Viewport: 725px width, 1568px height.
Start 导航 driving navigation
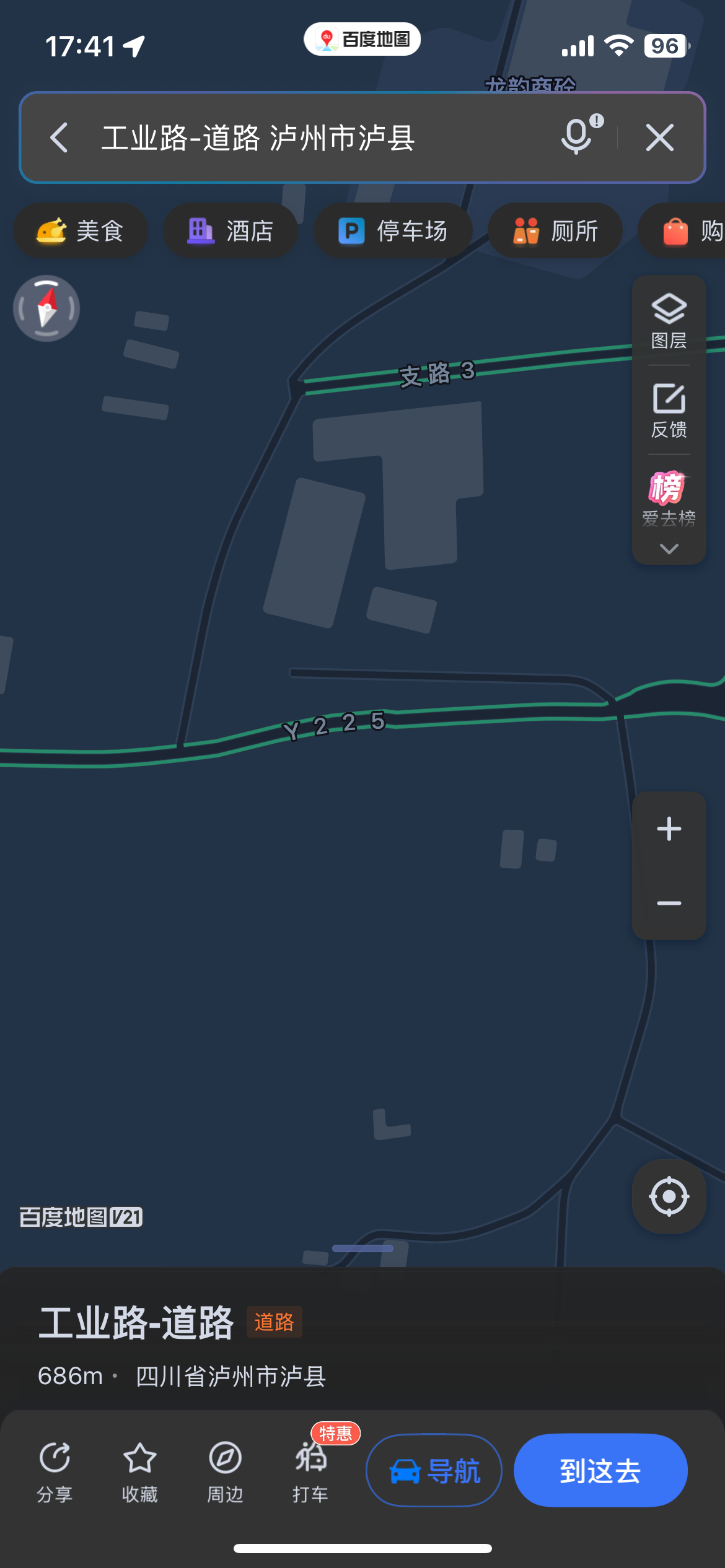(434, 1470)
